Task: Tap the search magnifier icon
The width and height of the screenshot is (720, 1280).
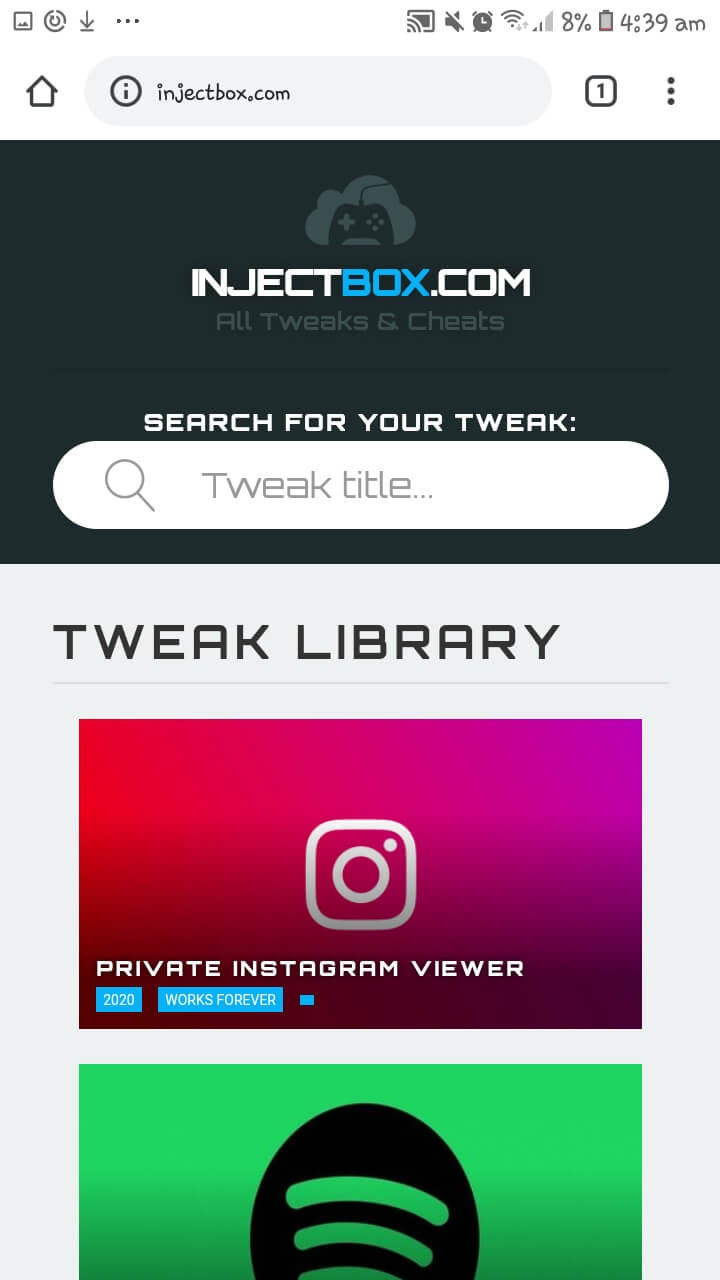Action: click(130, 485)
